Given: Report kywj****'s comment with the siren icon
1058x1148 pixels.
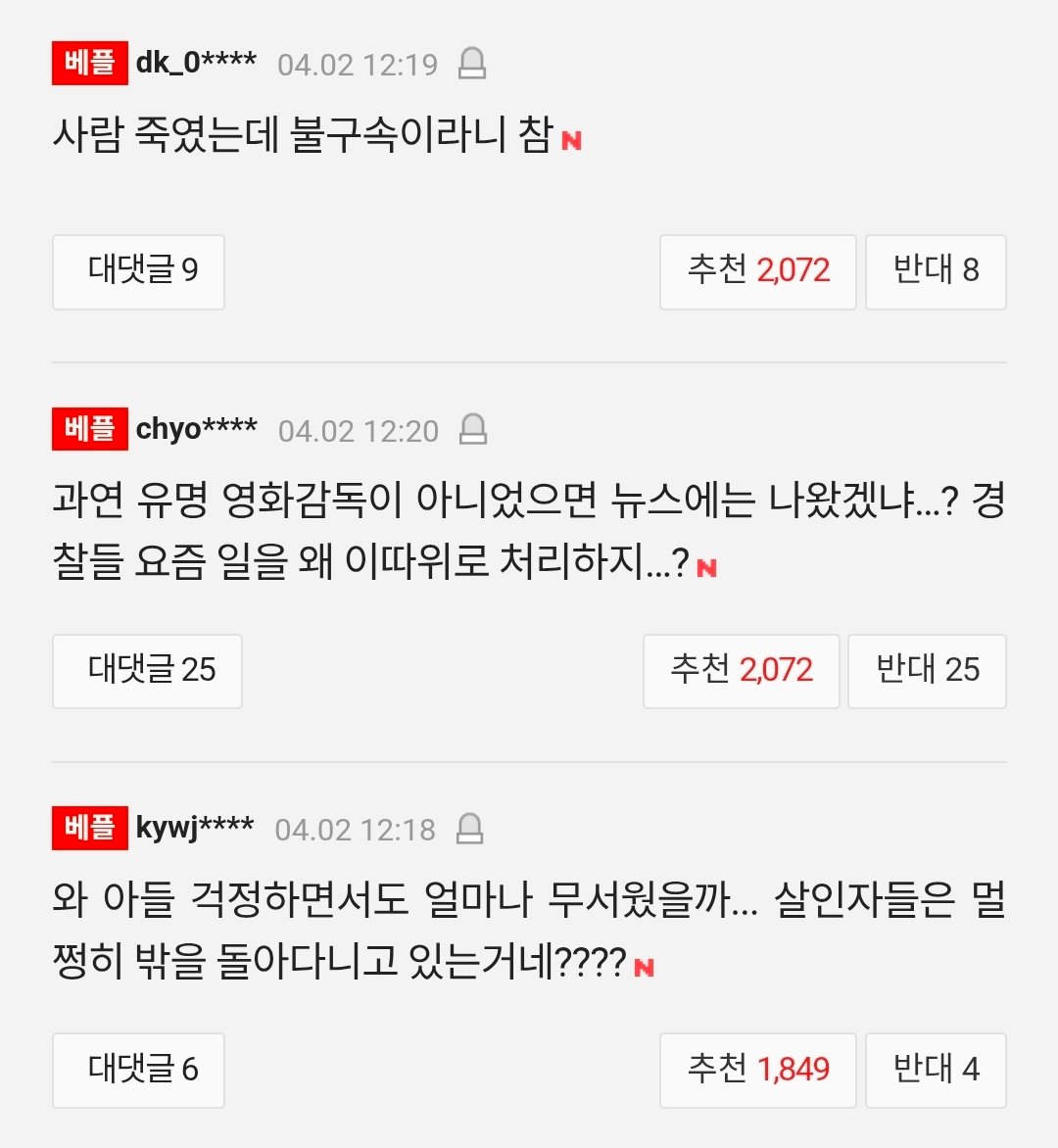Looking at the screenshot, I should pos(470,829).
